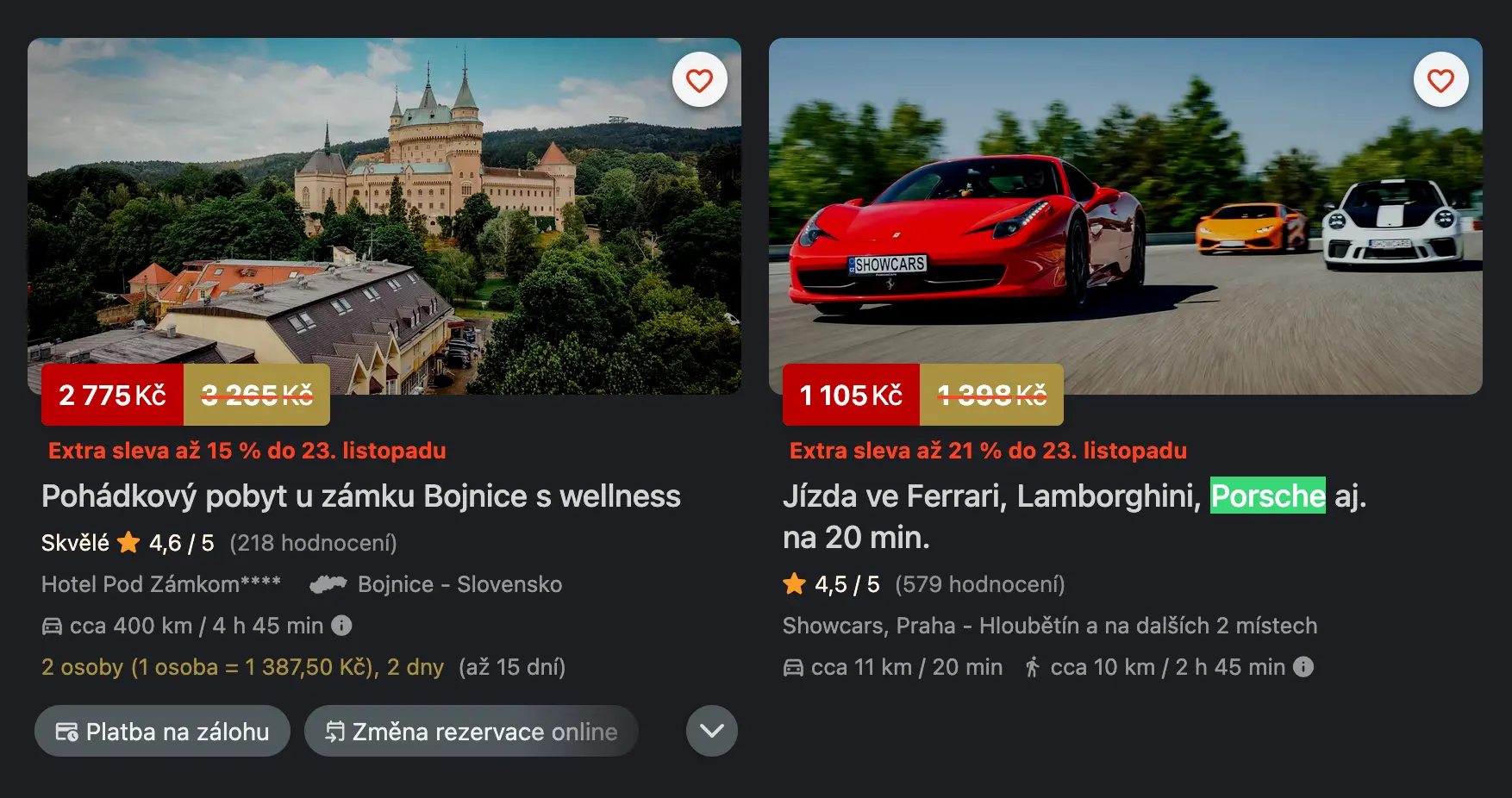Screen dimensions: 1512x798
Task: Expand more tags with the chevron button
Action: coord(711,731)
